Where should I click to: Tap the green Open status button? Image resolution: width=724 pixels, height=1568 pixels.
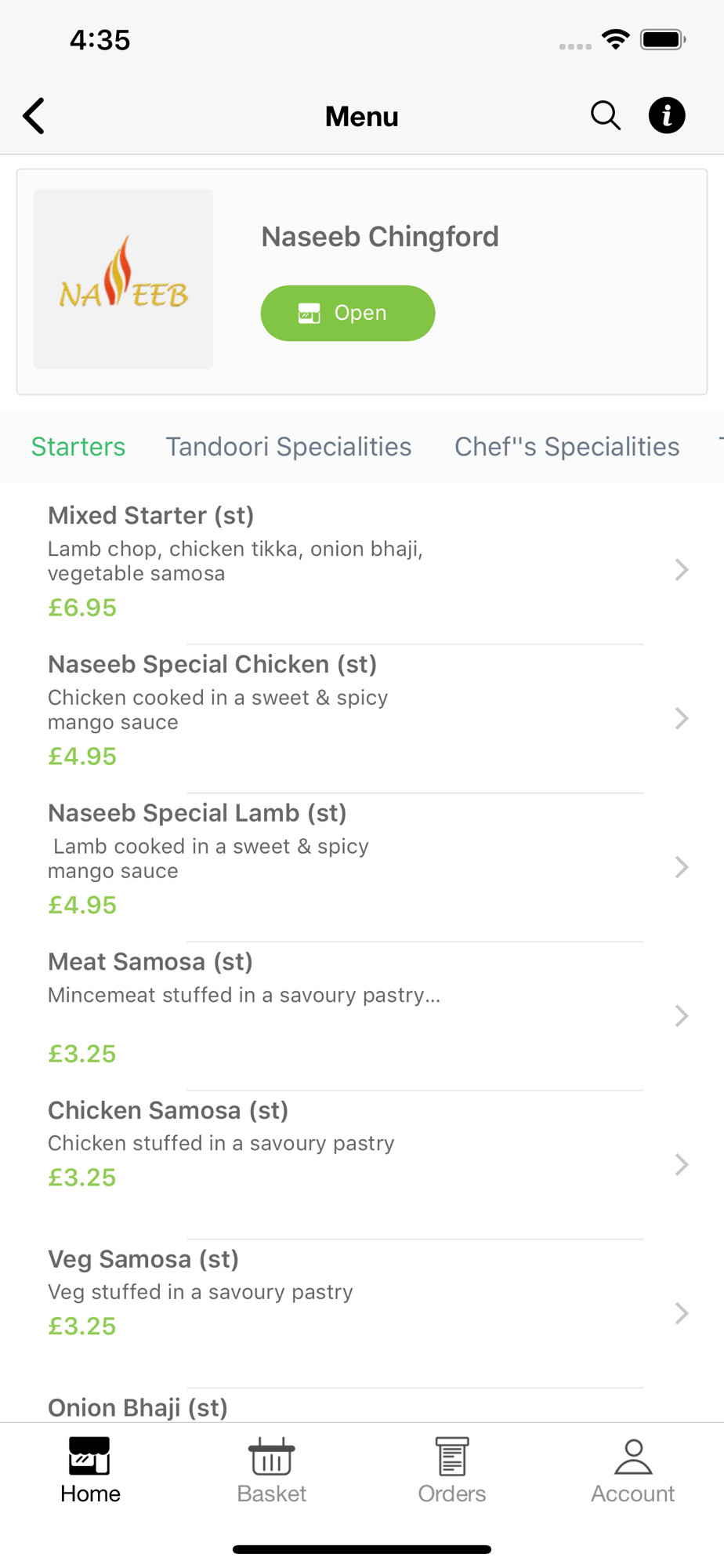(x=347, y=313)
